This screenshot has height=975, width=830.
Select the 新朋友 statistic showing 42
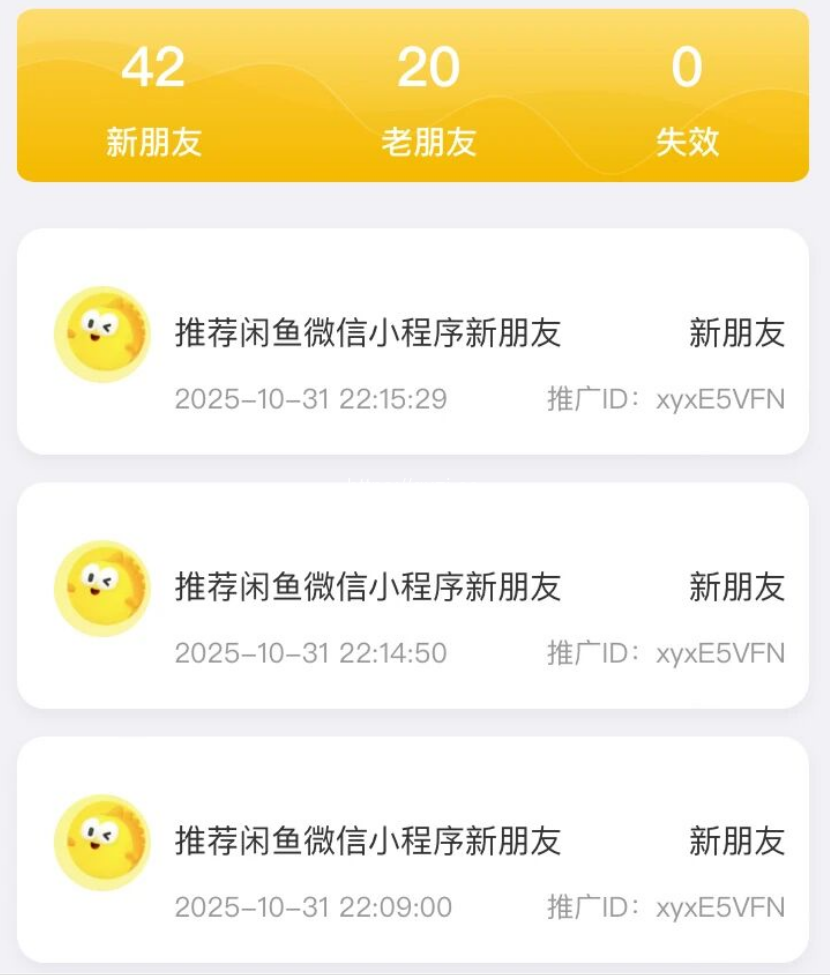(151, 97)
